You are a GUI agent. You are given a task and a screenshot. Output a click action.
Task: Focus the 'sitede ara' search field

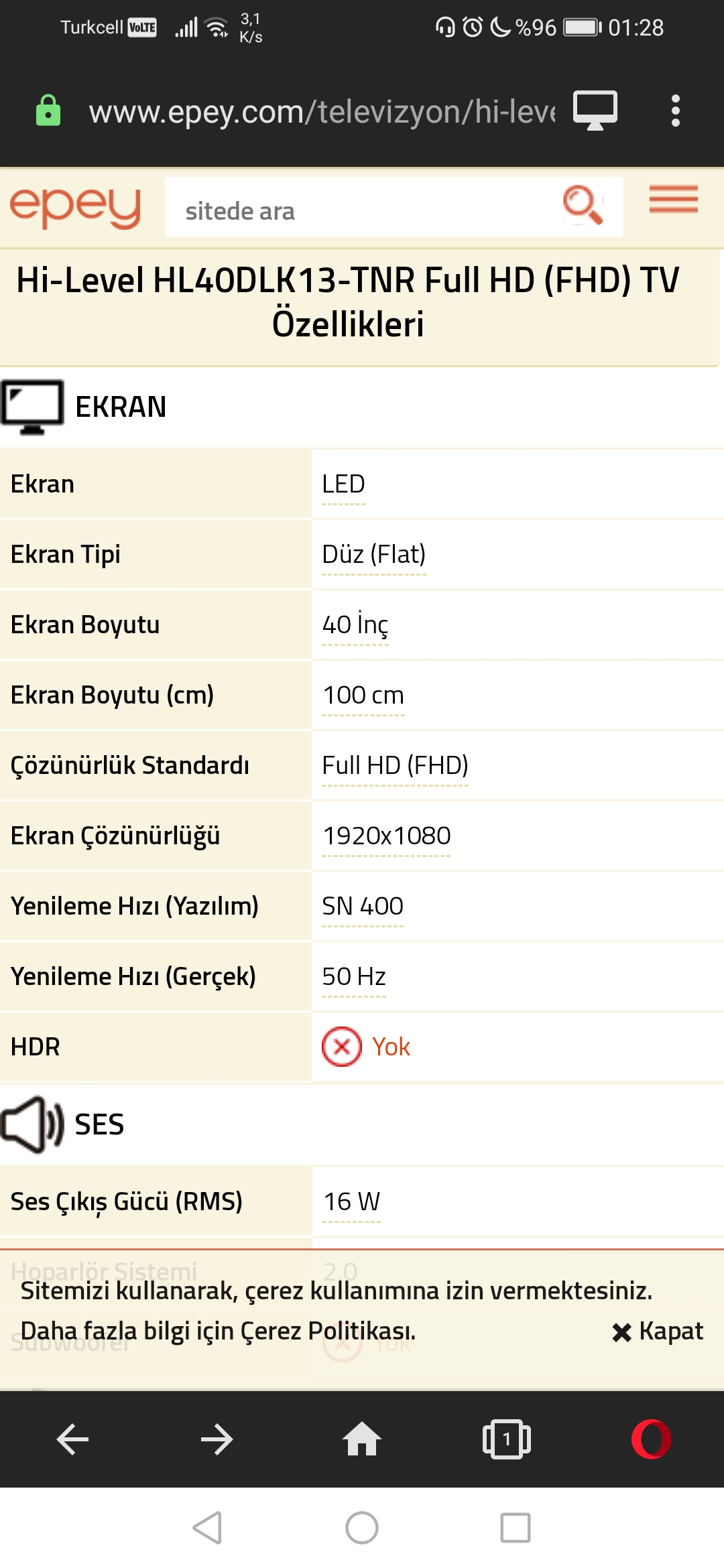pyautogui.click(x=362, y=211)
